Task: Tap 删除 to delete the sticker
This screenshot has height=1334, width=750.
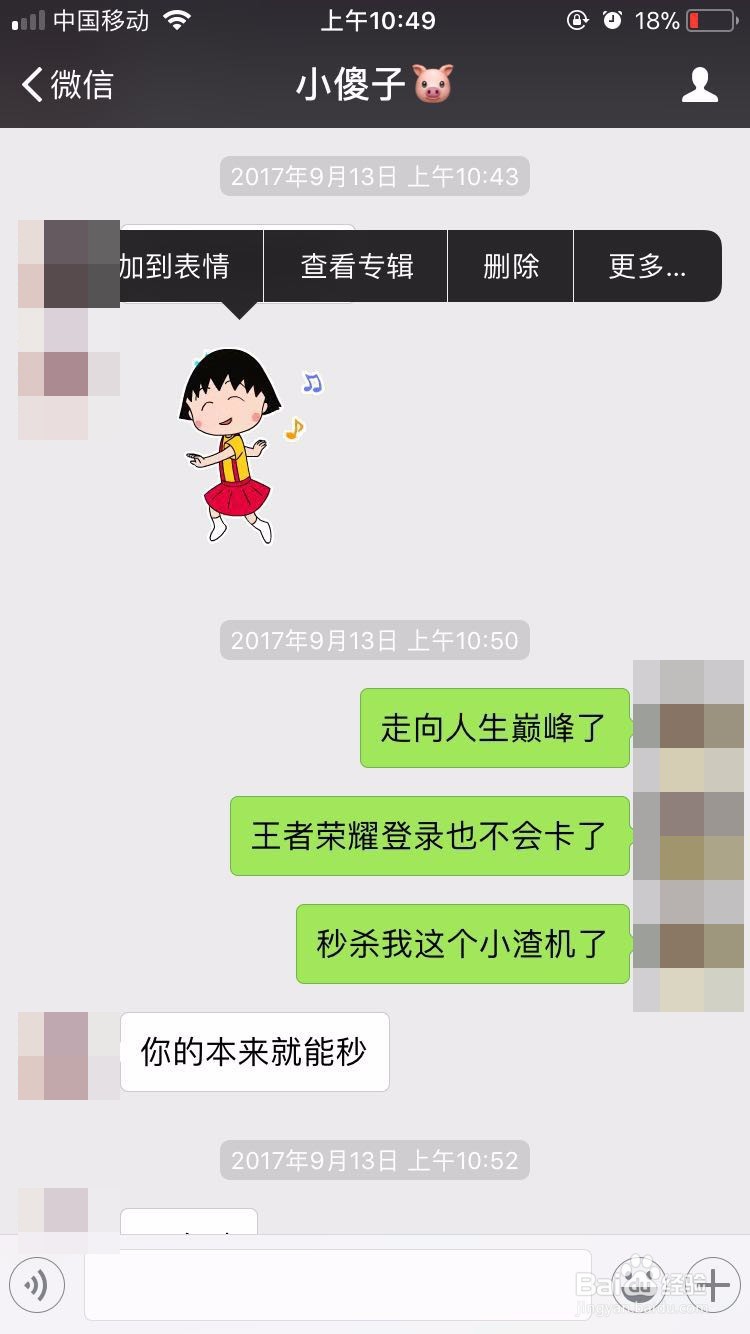Action: 510,266
